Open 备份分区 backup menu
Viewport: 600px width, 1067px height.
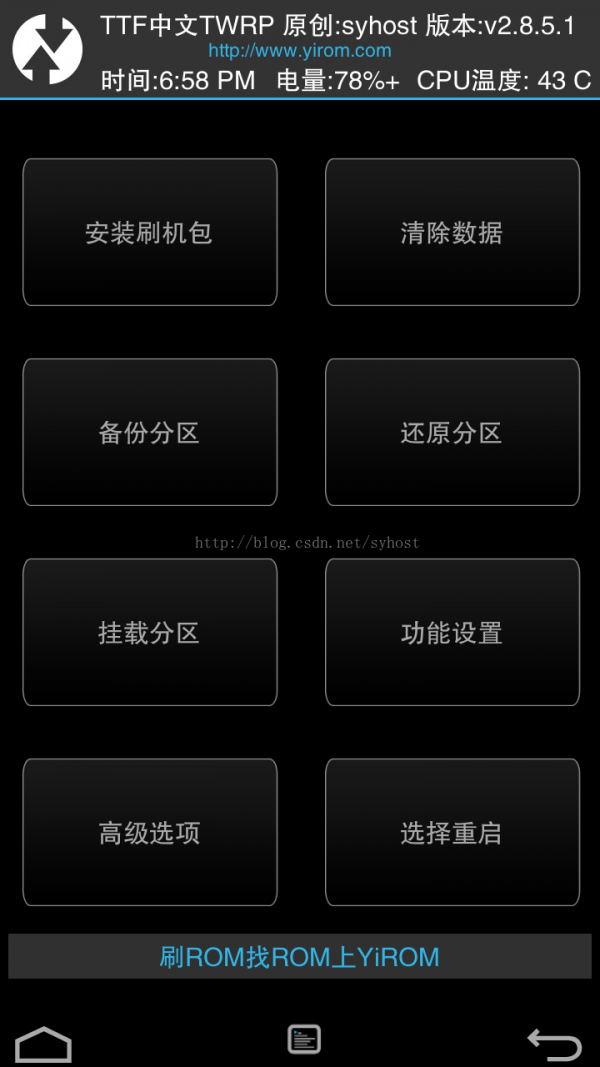pos(150,432)
